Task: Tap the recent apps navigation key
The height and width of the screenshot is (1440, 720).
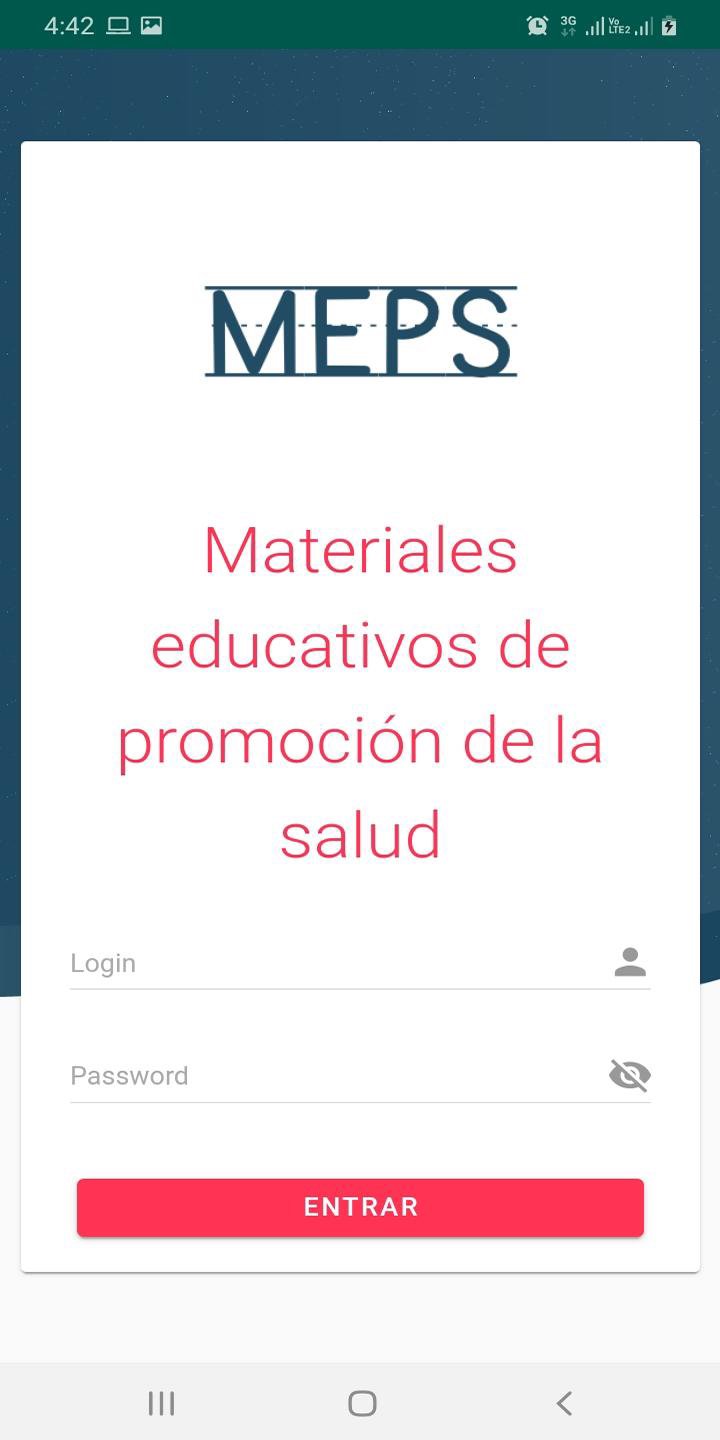Action: (x=160, y=1402)
